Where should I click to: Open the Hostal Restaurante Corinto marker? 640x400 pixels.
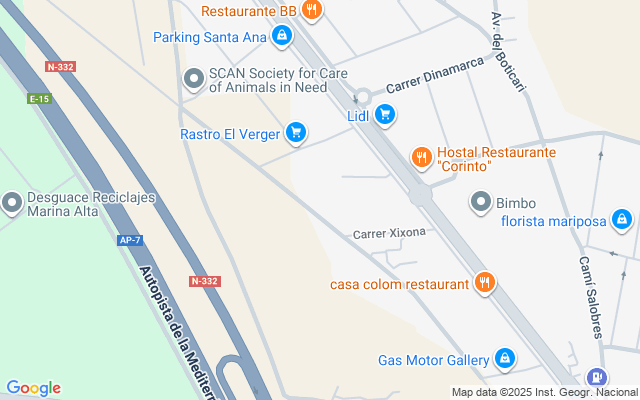coord(421,158)
